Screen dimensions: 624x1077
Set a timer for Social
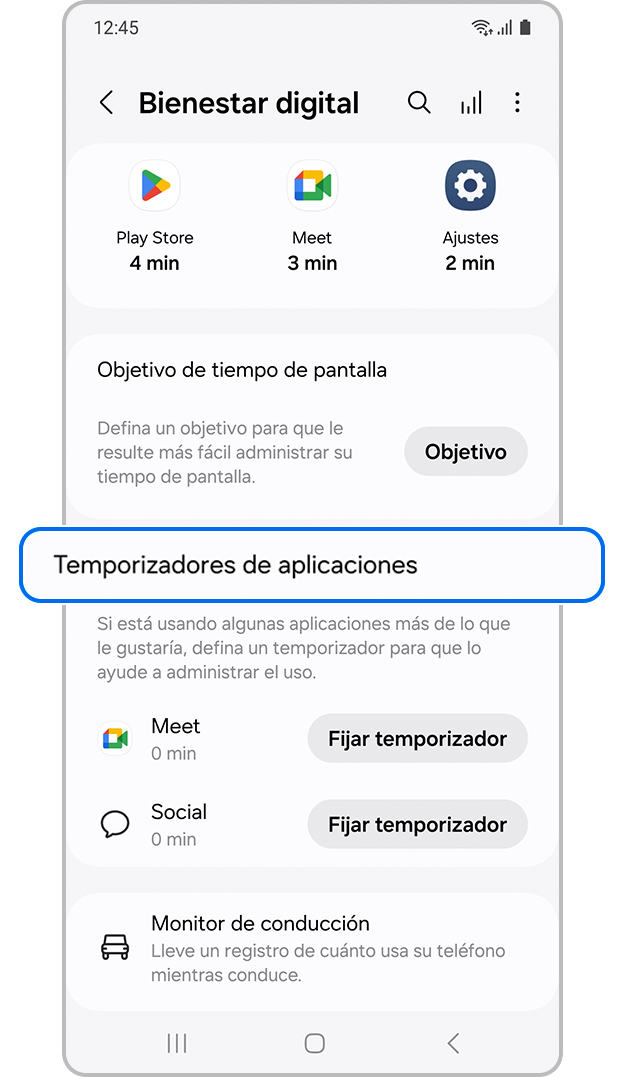[417, 825]
